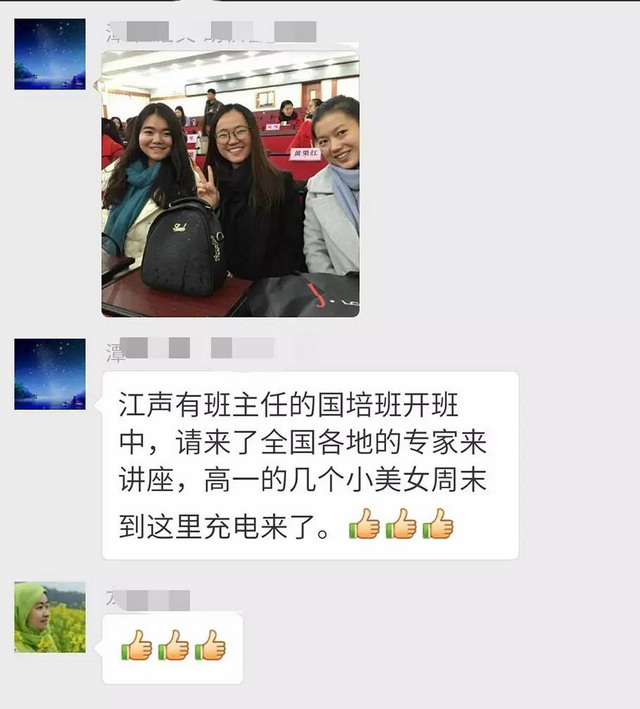Tap the starry-sky avatar beside the photo message

(x=49, y=54)
